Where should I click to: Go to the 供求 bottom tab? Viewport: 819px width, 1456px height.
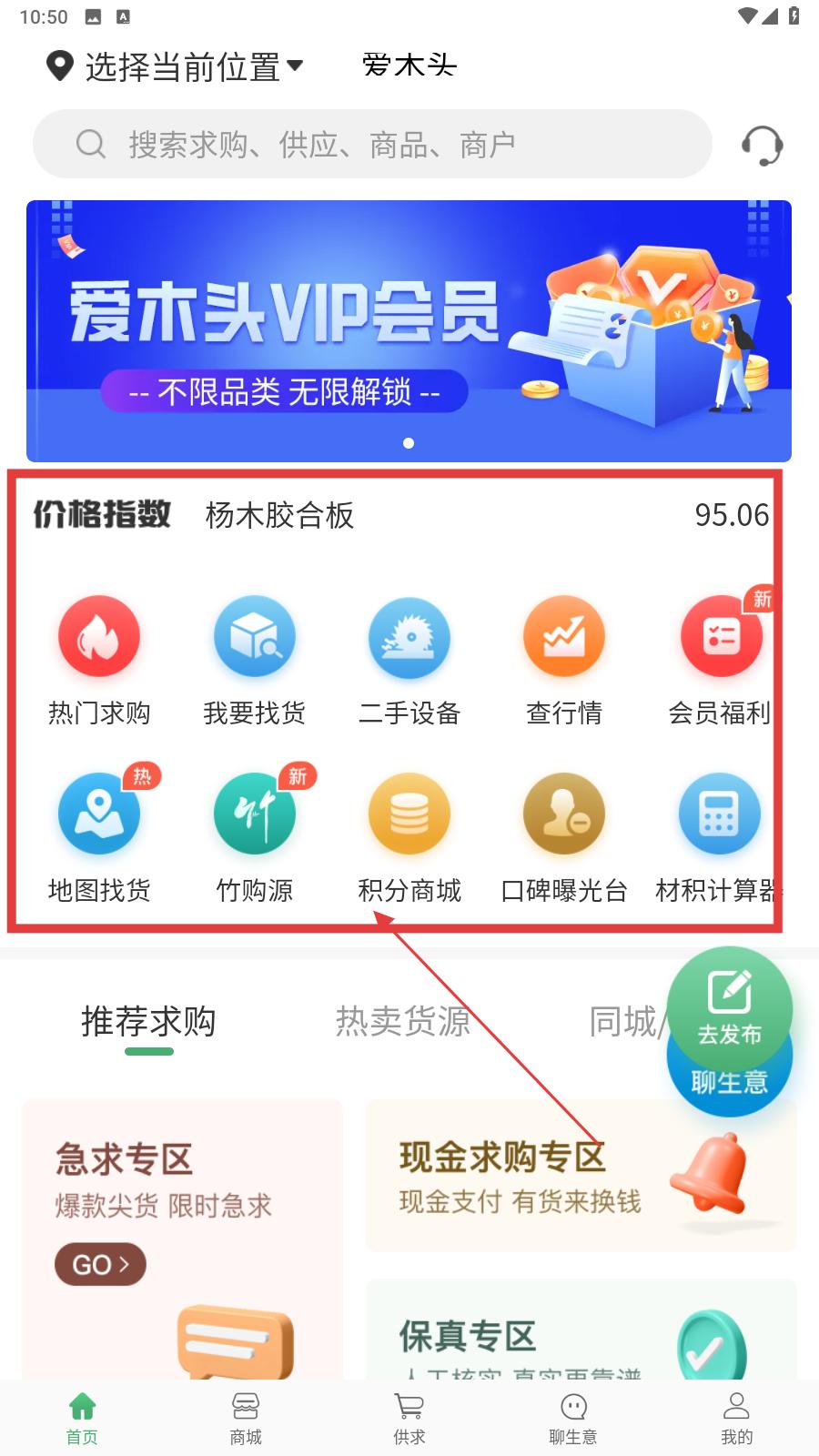tap(409, 1419)
